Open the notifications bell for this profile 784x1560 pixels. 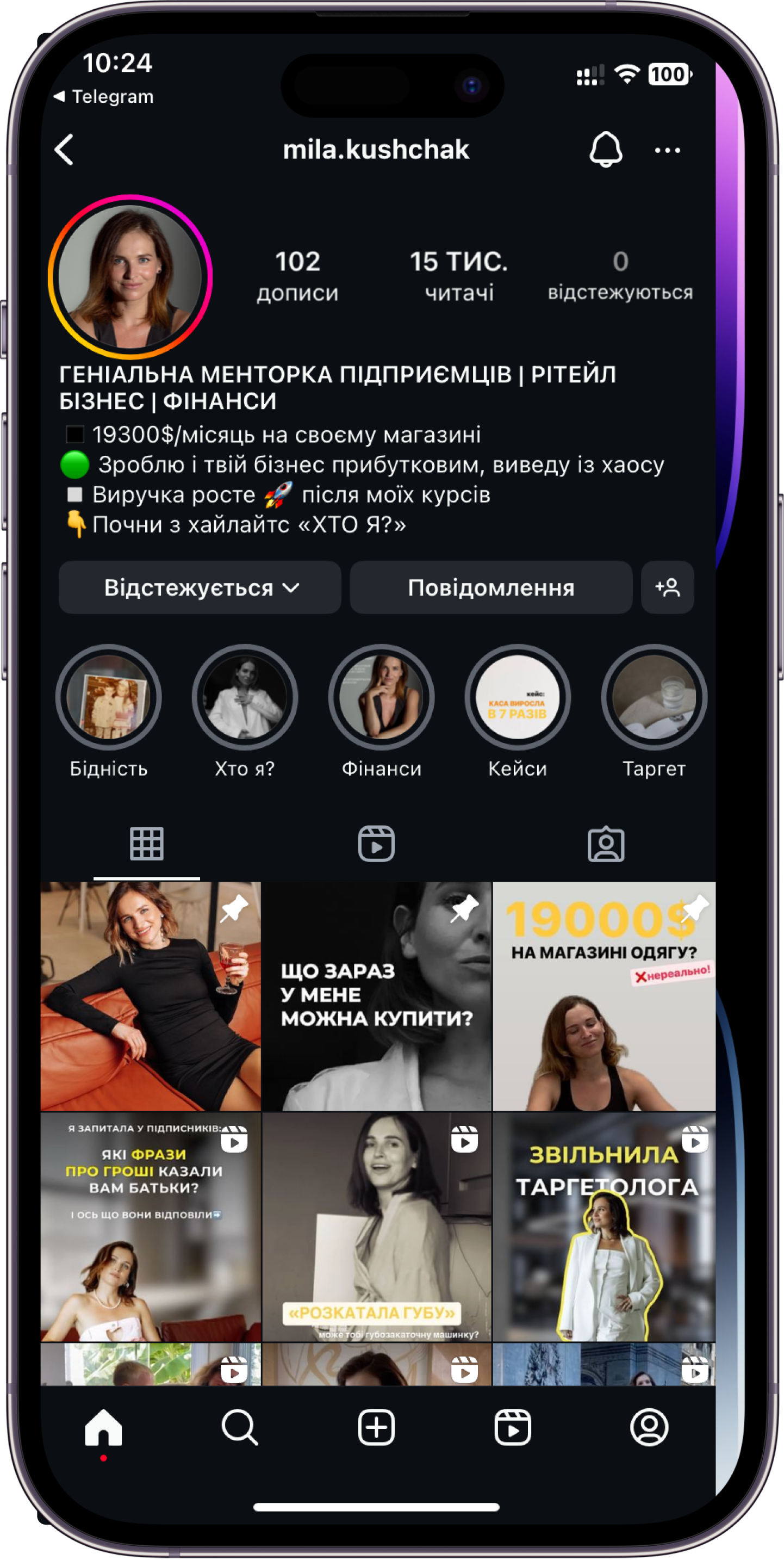606,149
